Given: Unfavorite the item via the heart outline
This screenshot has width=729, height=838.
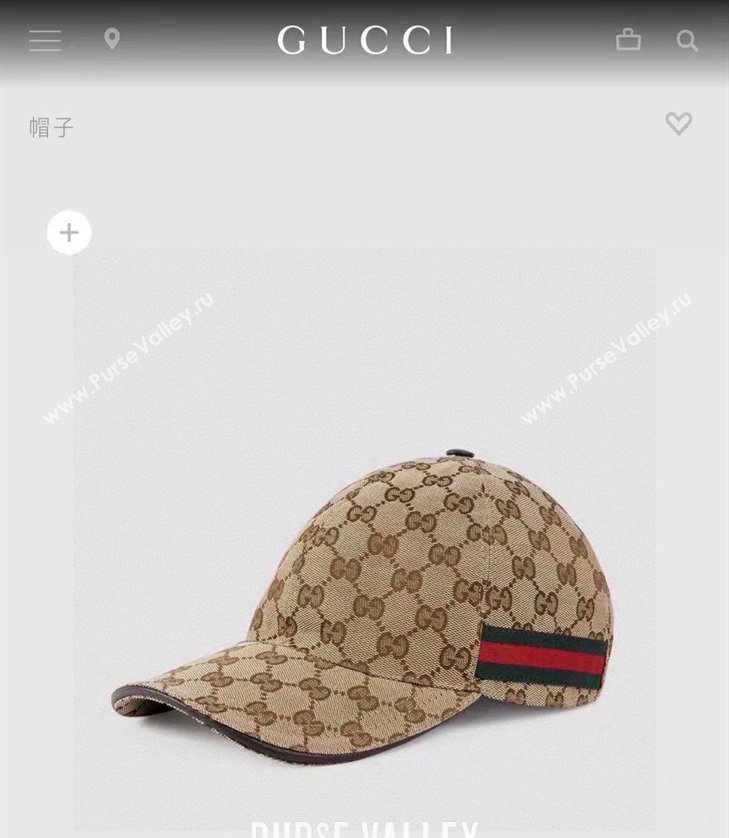Looking at the screenshot, I should (x=679, y=123).
